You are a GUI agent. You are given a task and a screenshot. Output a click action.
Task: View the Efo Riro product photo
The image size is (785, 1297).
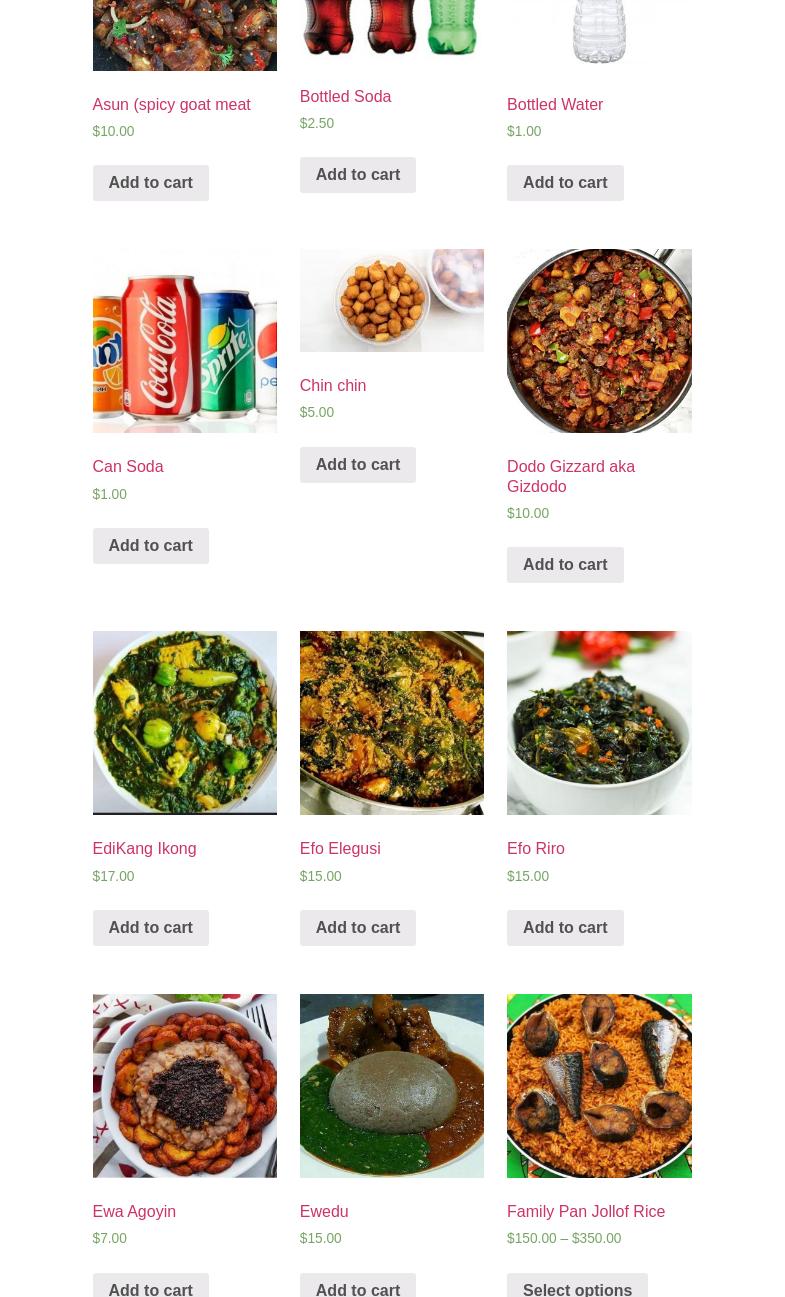599,723
